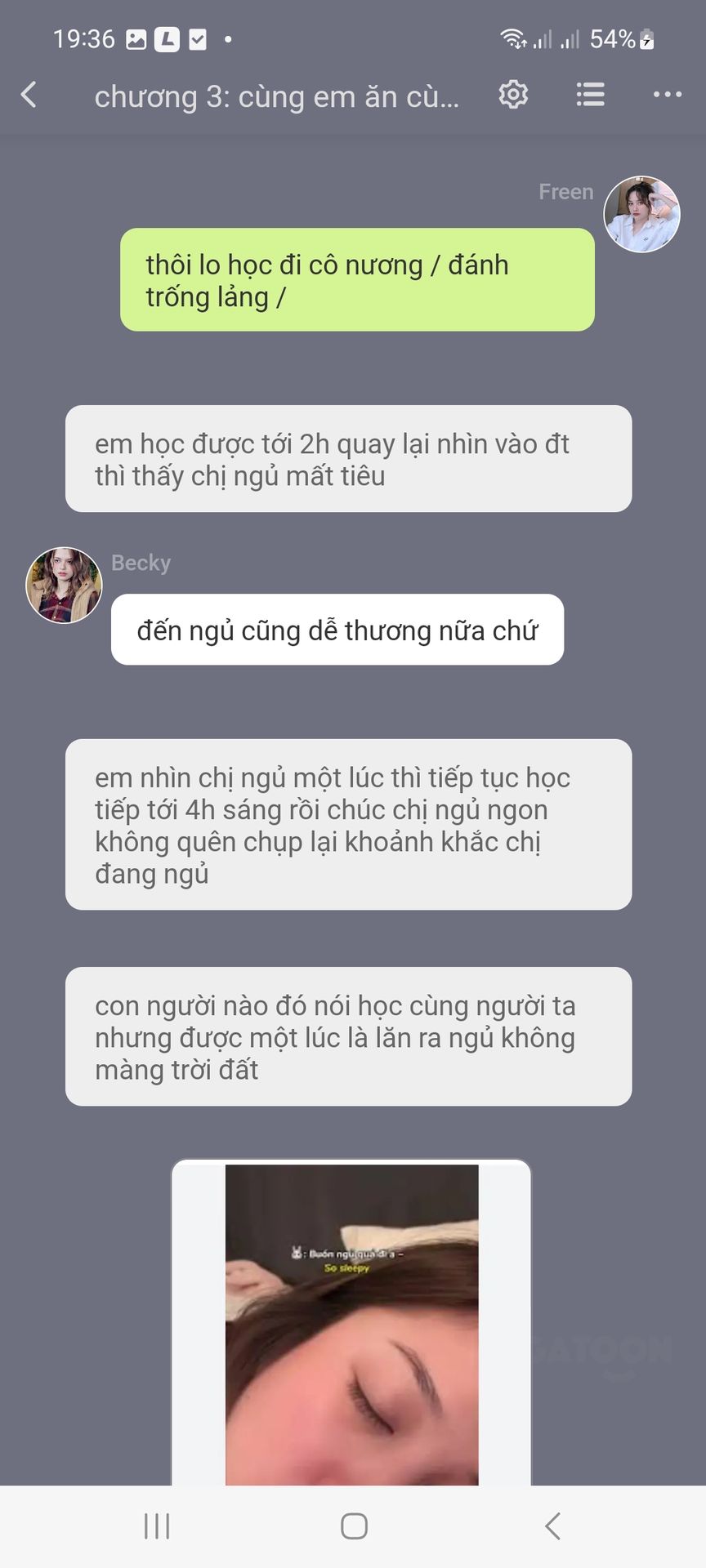This screenshot has height=1568, width=706.
Task: Go back using the top-left arrow
Action: coord(29,95)
